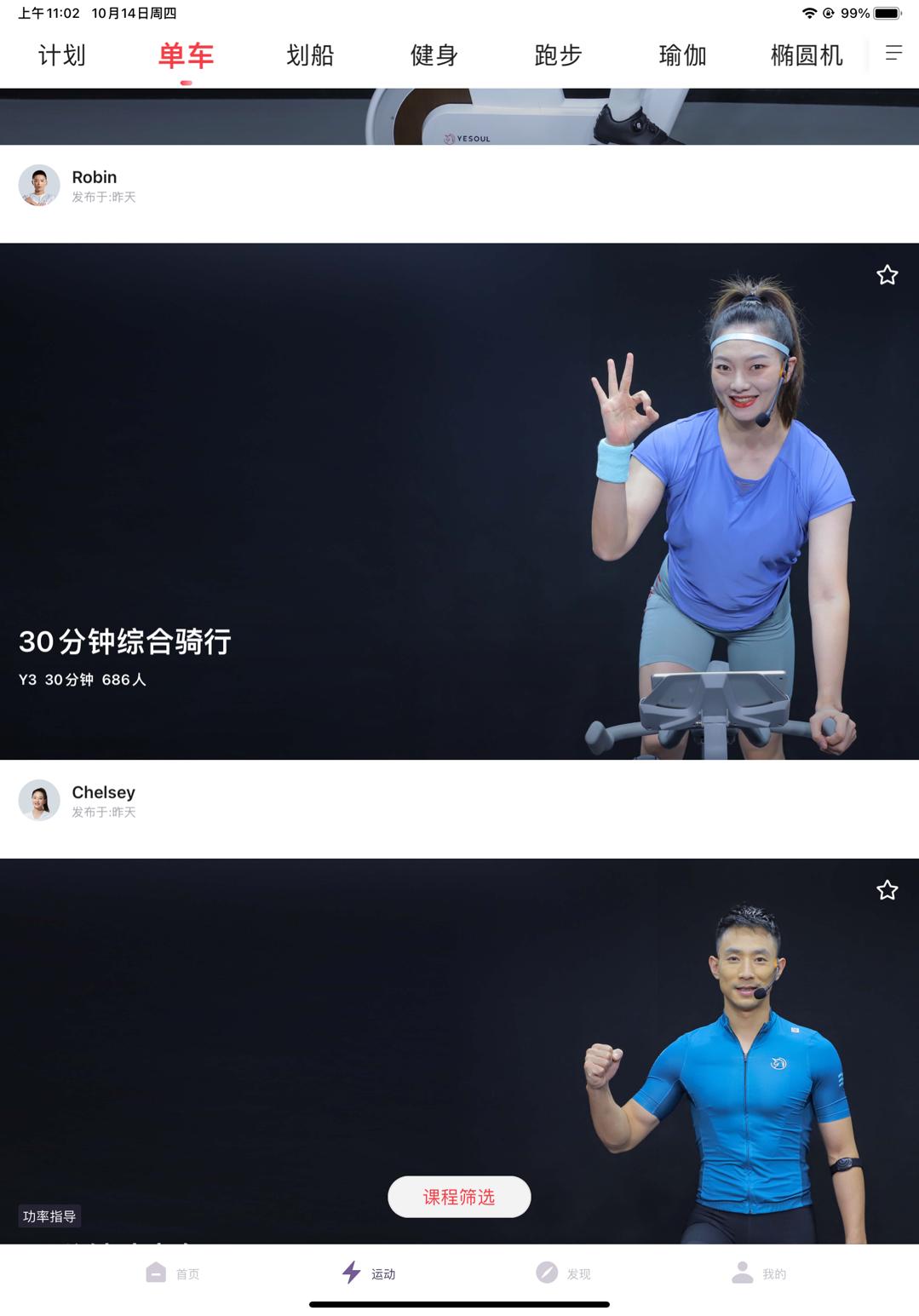Tap the Wi-Fi icon in status bar

tap(809, 13)
